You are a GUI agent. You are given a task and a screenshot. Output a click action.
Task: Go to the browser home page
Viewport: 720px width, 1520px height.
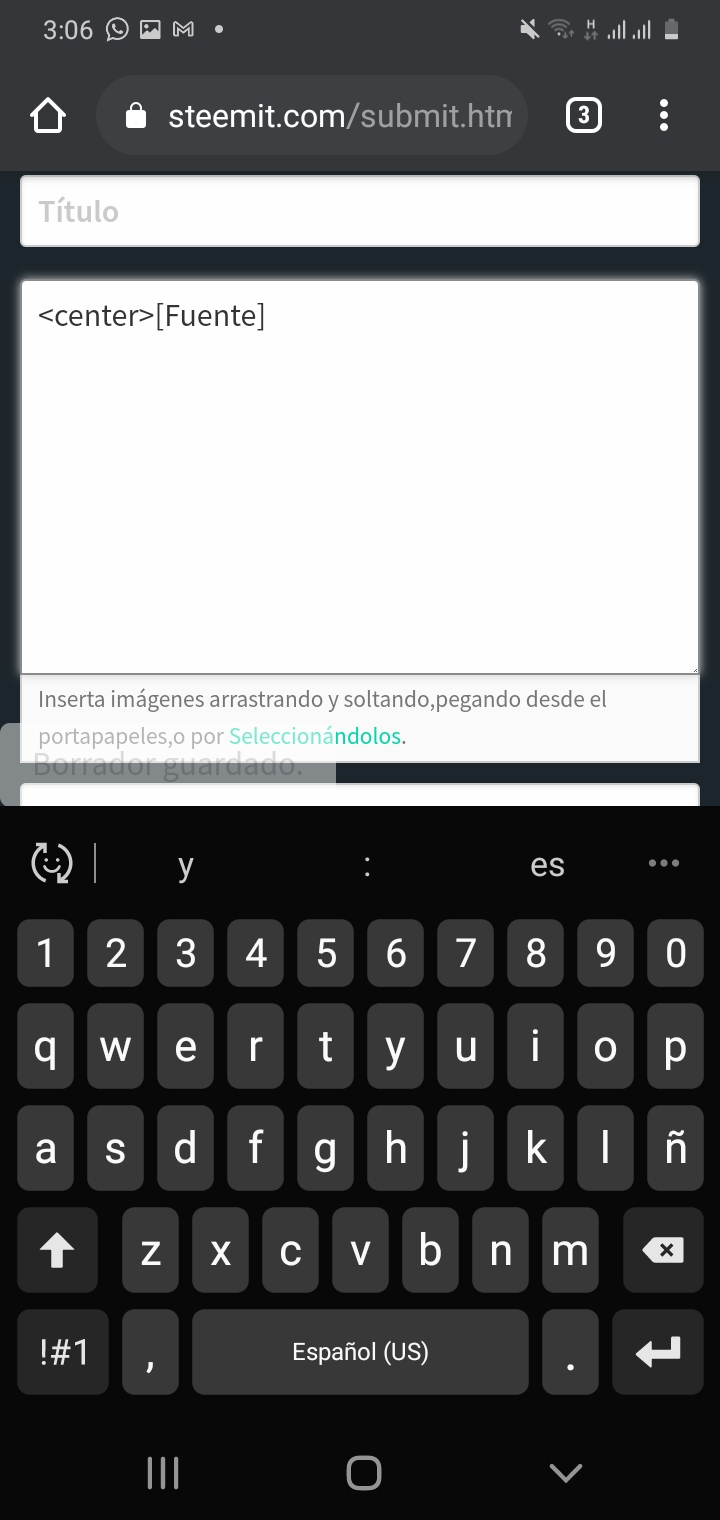(48, 116)
